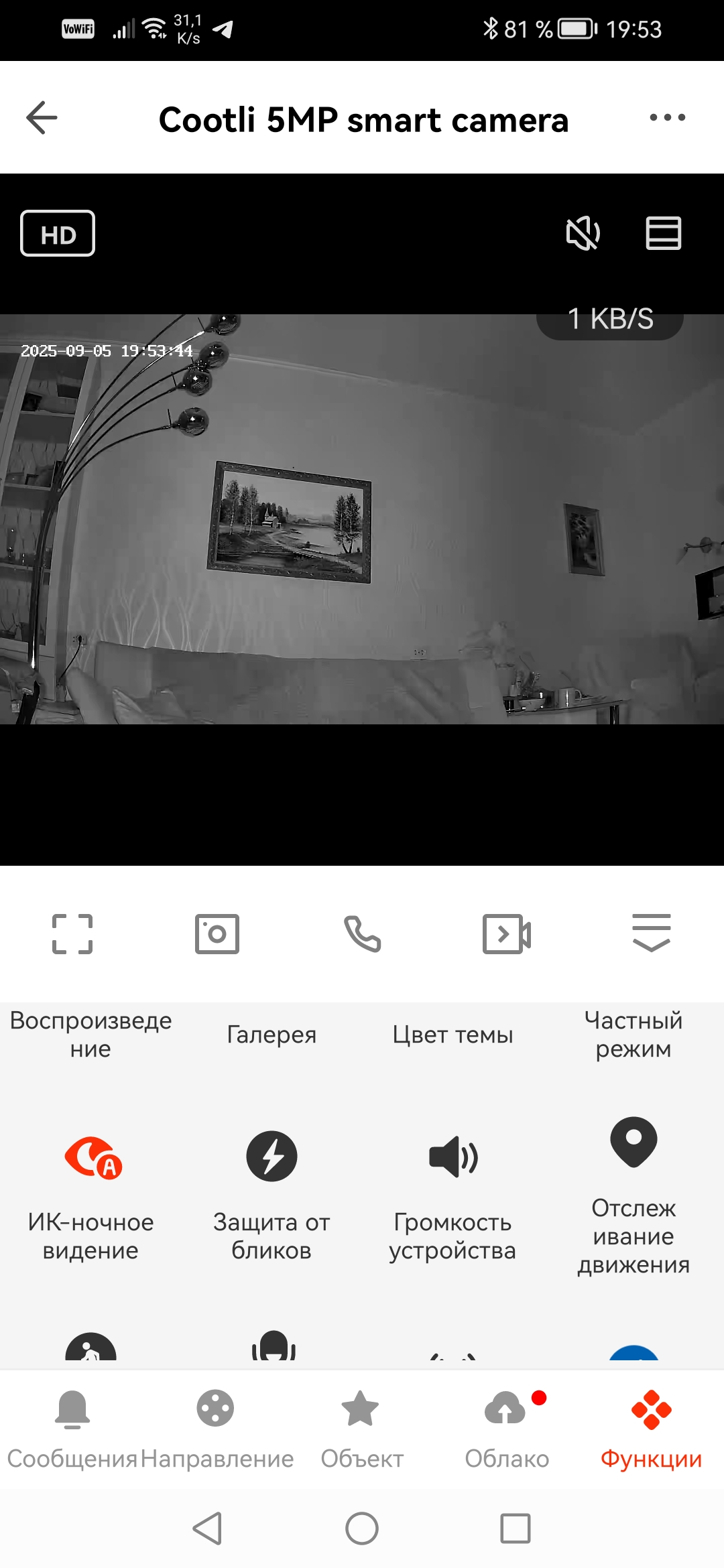724x1568 pixels.
Task: Open ИК-ночное видение settings
Action: pyautogui.click(x=91, y=1193)
